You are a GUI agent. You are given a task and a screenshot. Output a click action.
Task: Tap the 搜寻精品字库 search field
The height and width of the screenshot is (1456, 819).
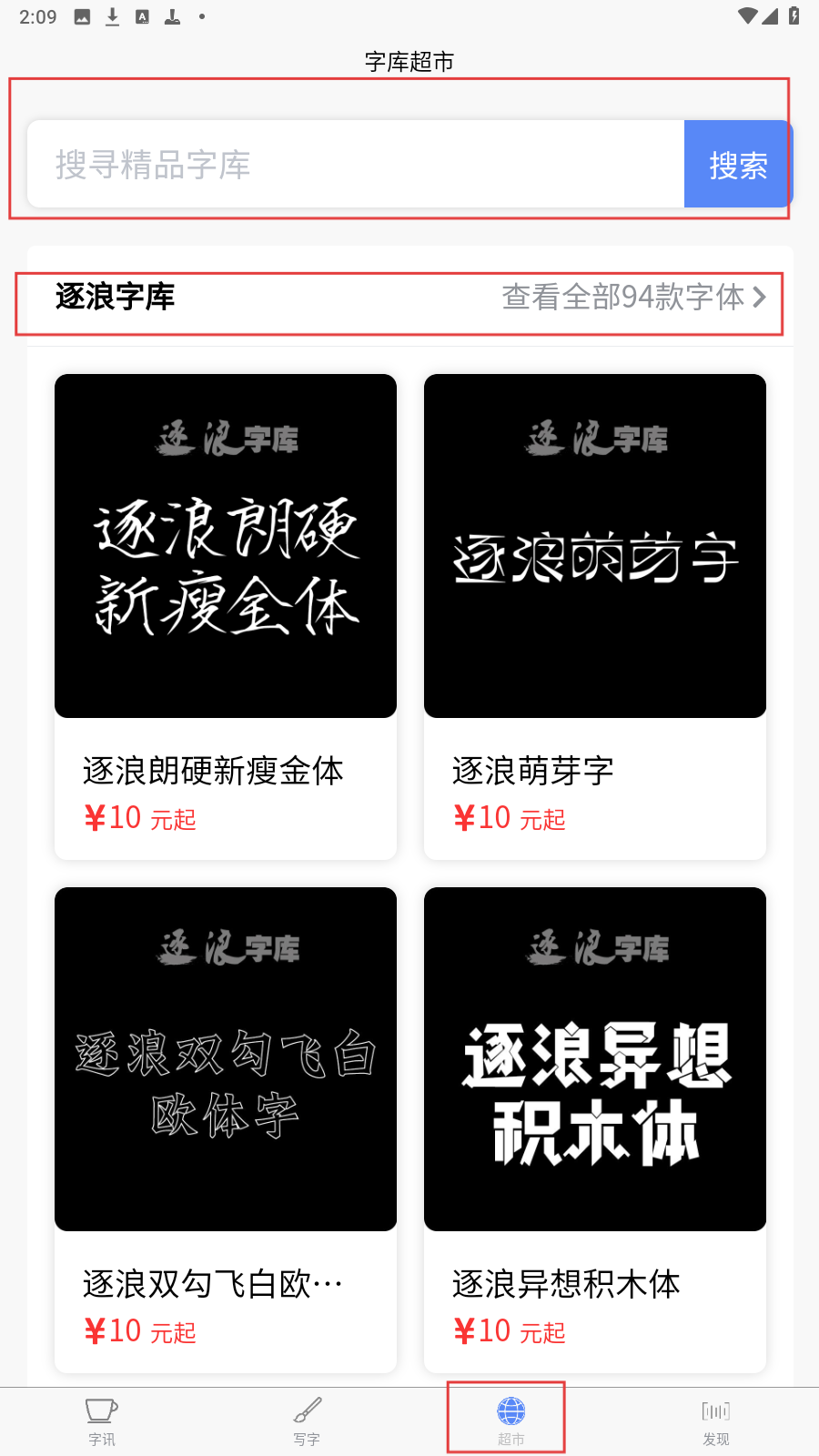(355, 165)
